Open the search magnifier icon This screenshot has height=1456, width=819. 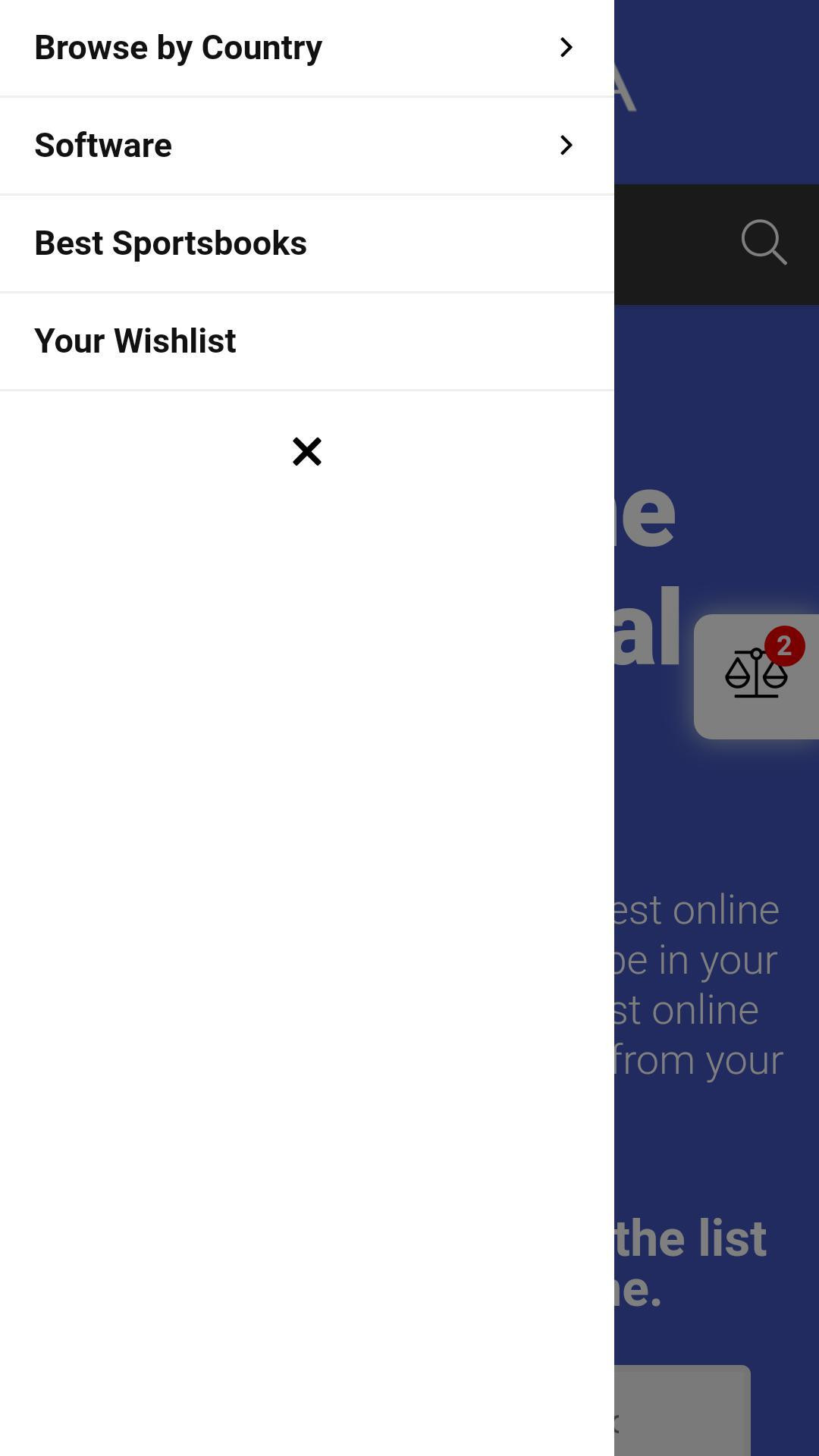pyautogui.click(x=764, y=243)
